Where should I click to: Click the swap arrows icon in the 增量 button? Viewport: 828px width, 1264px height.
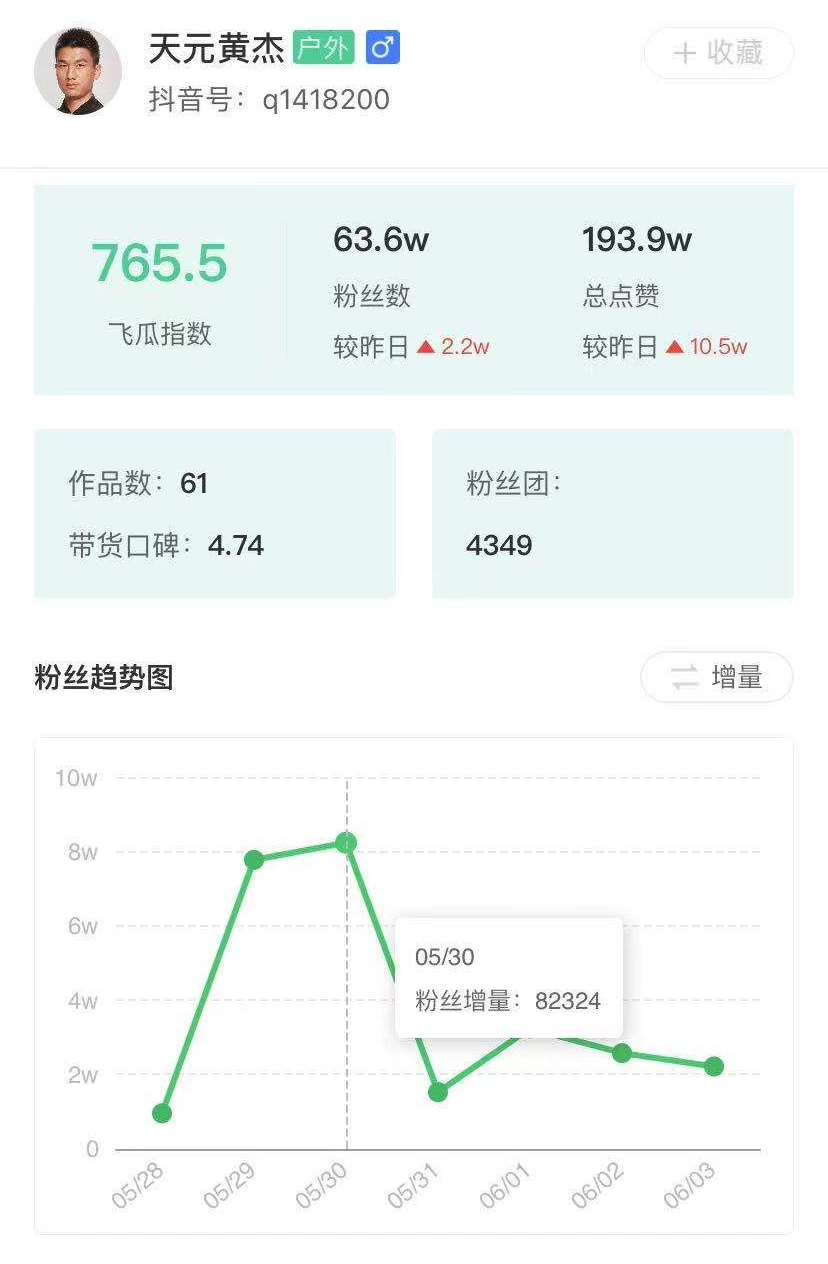pos(683,677)
